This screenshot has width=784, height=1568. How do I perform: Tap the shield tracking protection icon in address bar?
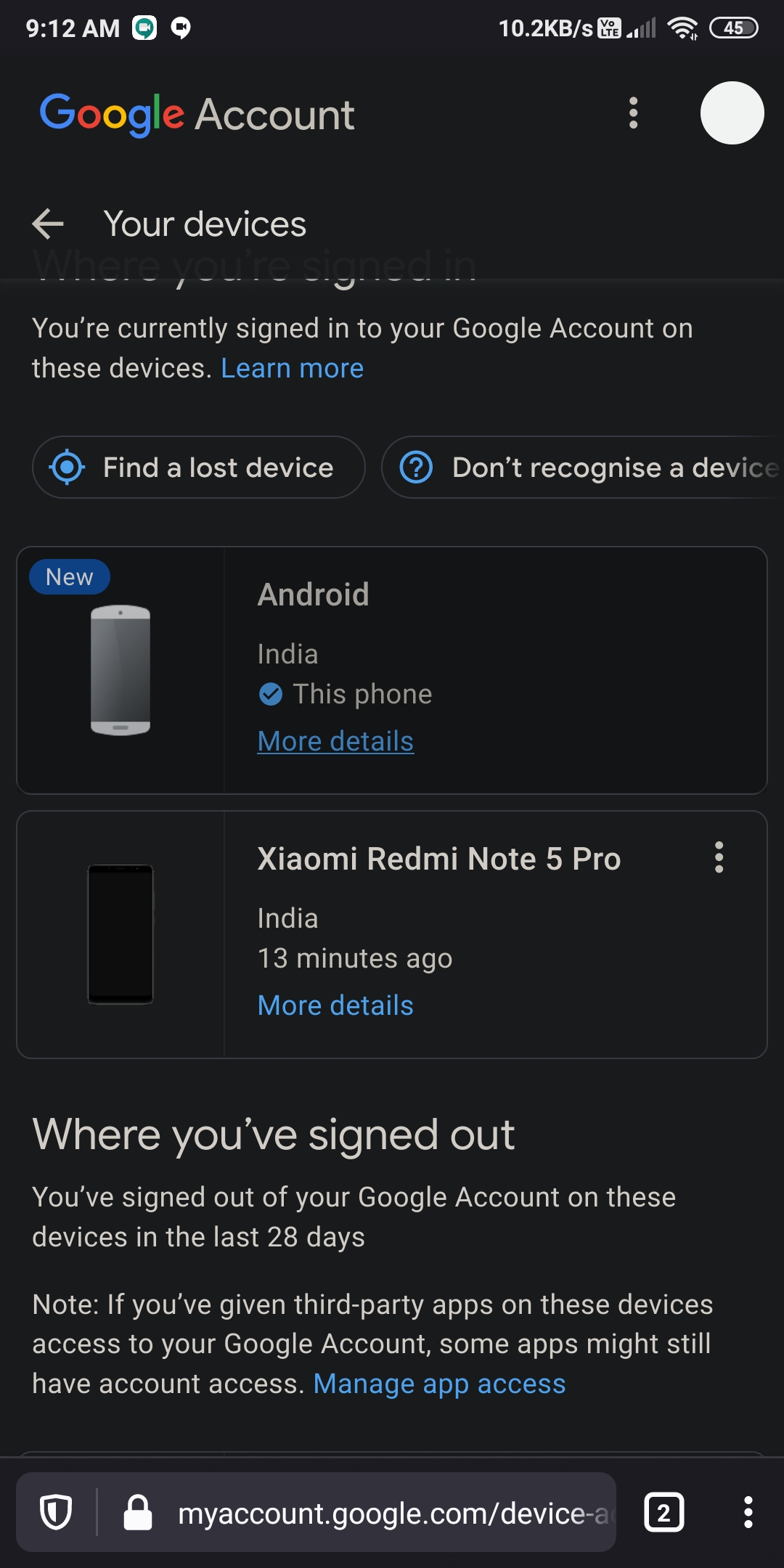pyautogui.click(x=55, y=1513)
